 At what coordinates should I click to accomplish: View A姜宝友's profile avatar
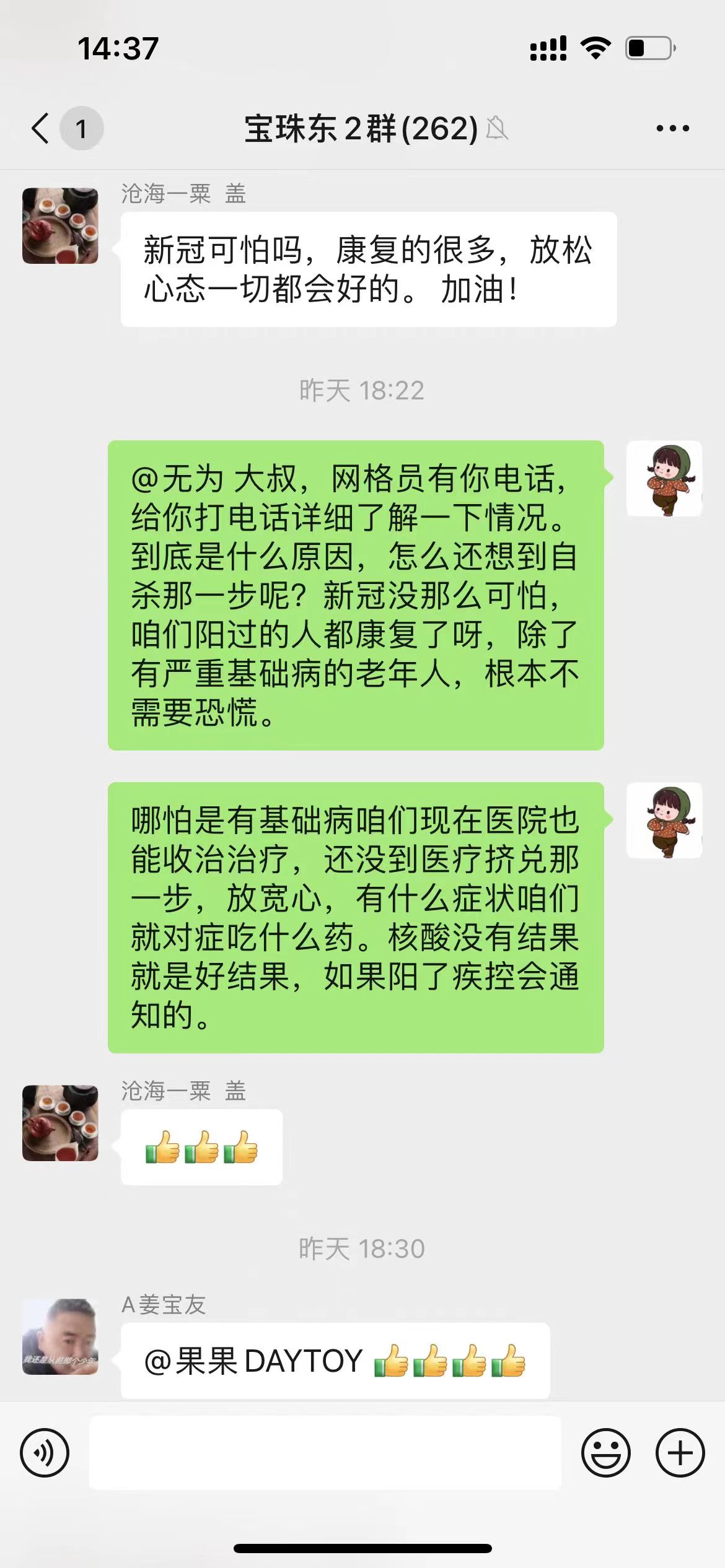click(60, 1337)
